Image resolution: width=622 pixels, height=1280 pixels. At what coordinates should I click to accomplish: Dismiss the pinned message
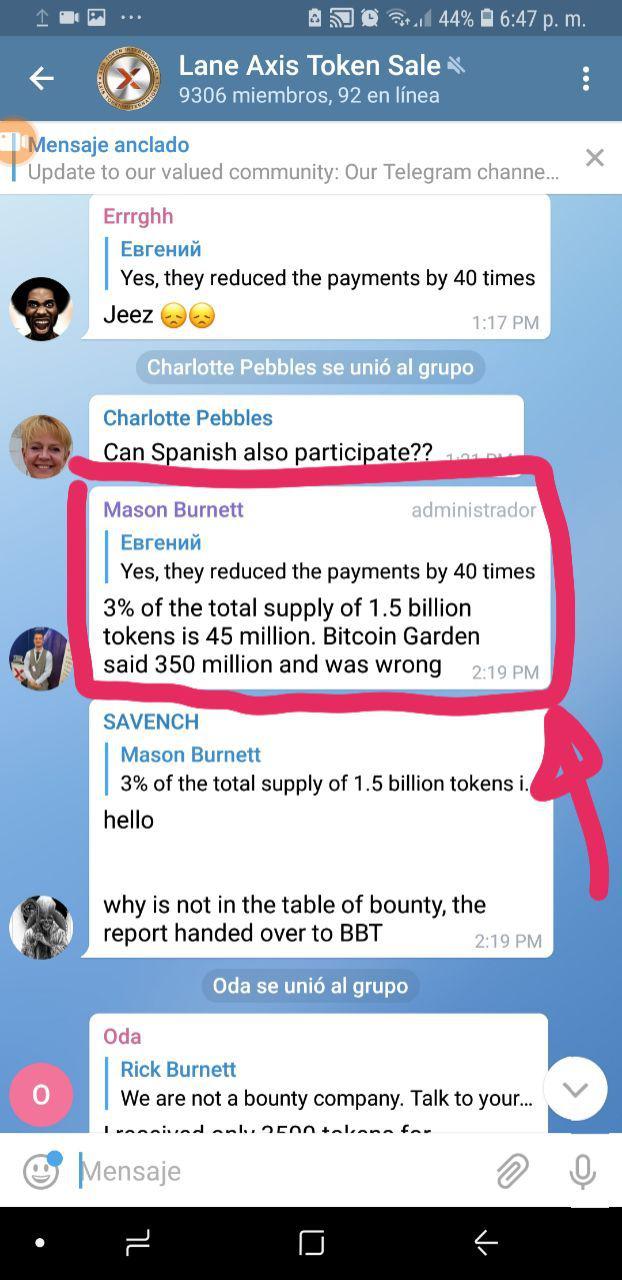[x=595, y=157]
